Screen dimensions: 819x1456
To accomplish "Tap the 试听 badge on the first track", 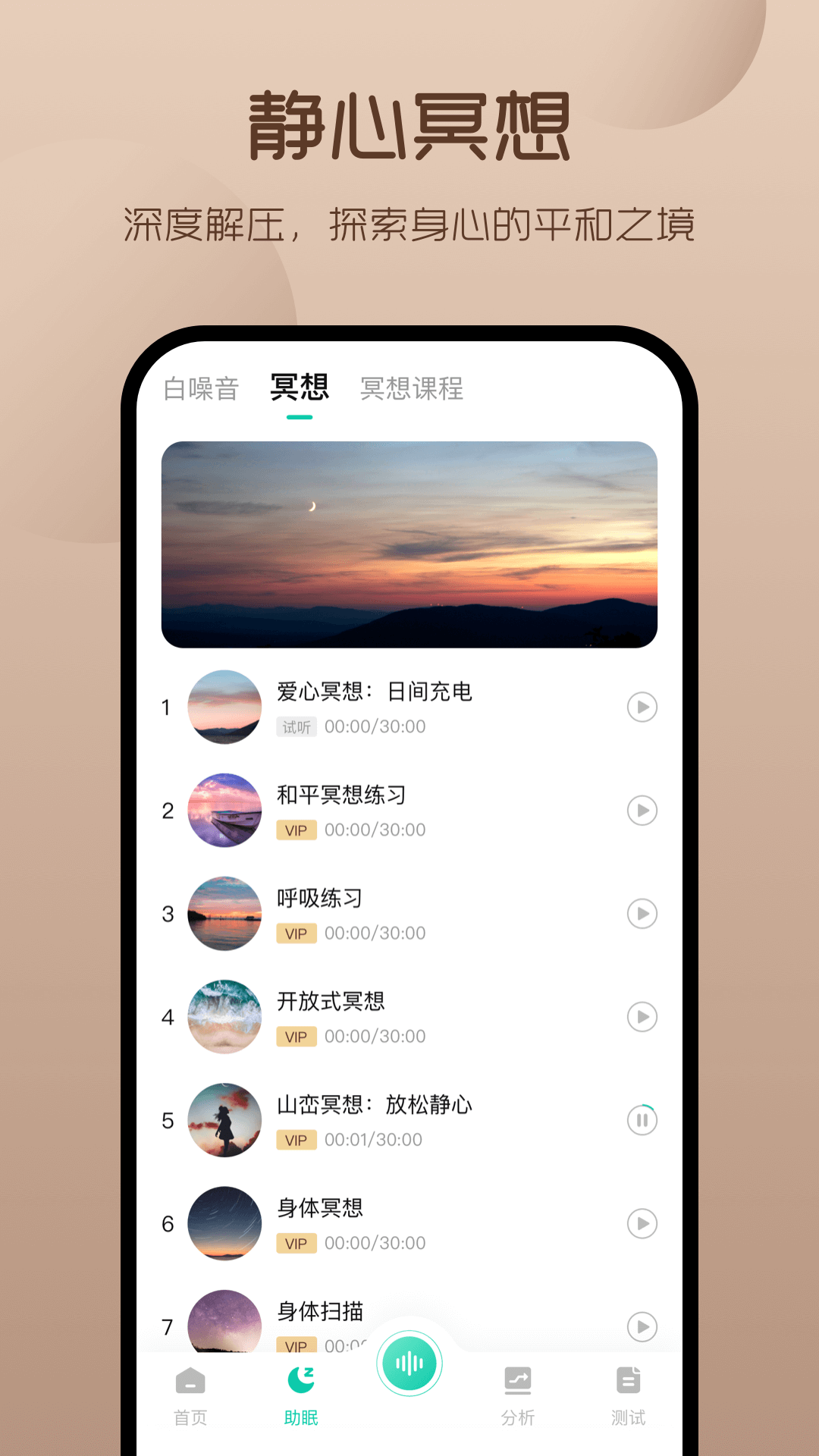I will 297,726.
